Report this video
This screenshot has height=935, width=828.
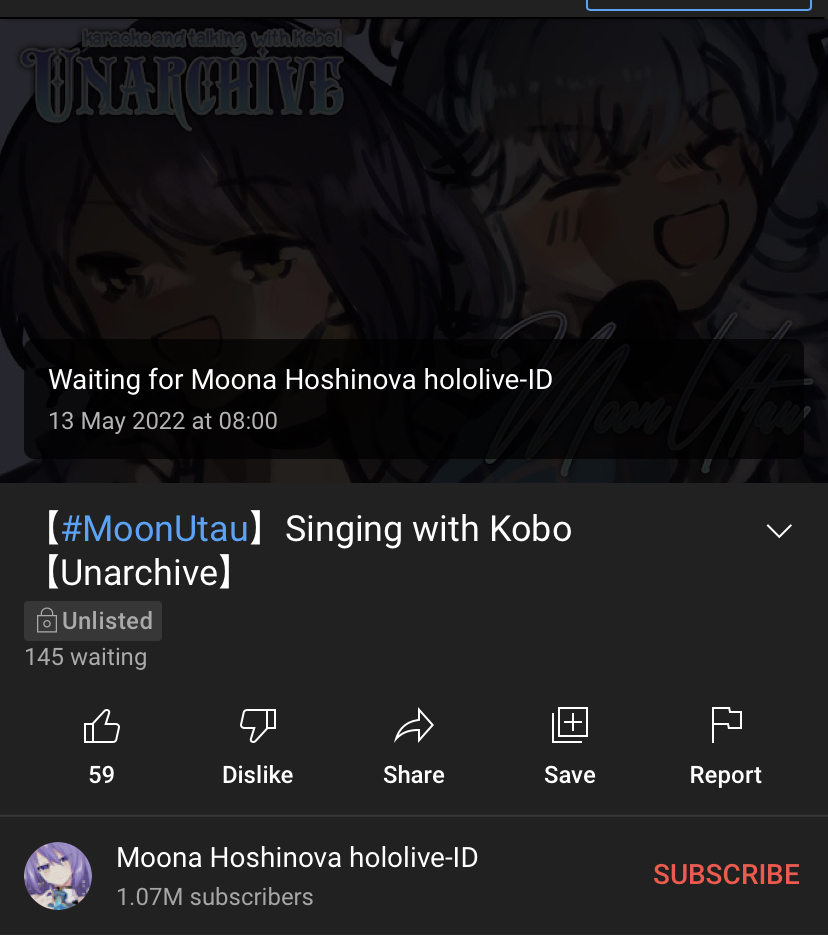726,727
